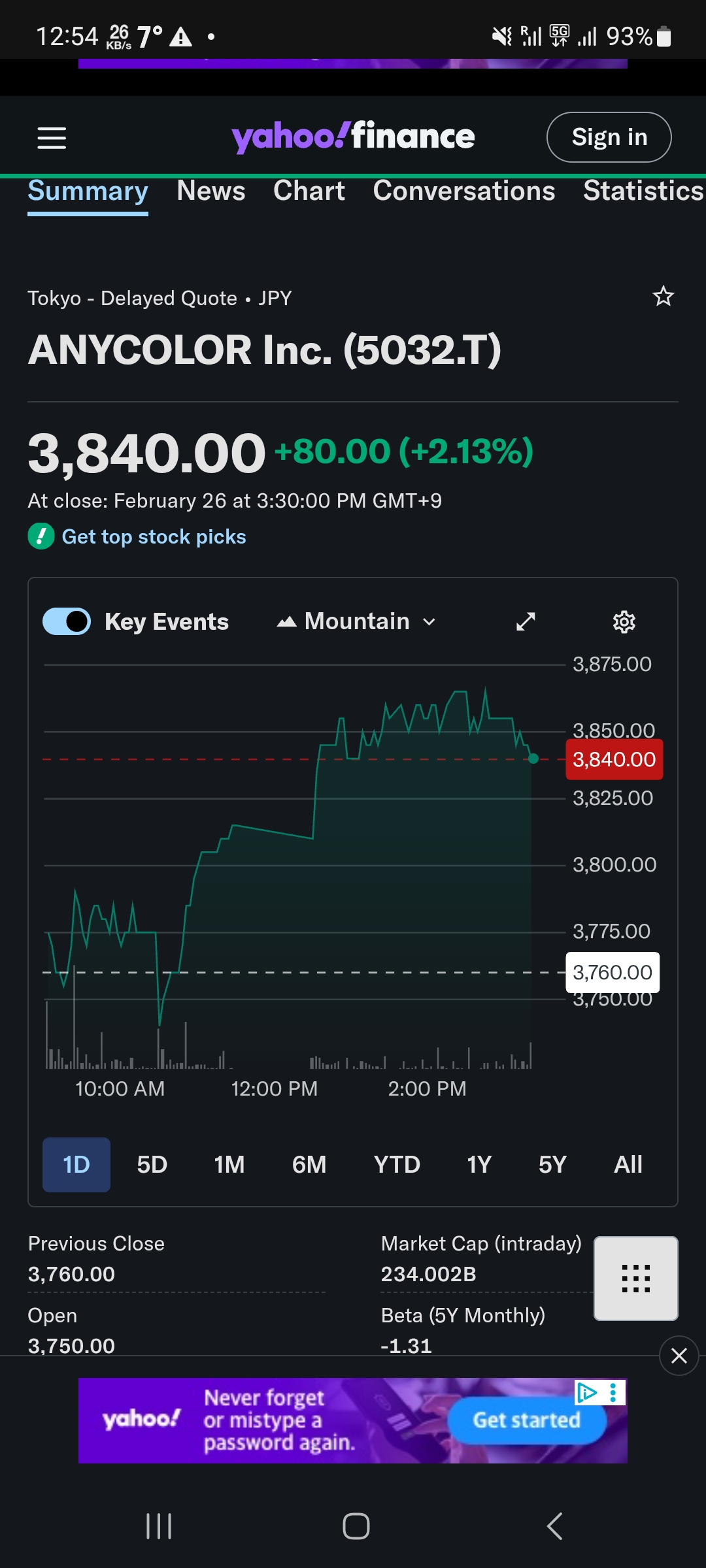Tap the Sign in button
Image resolution: width=706 pixels, height=1568 pixels.
(x=609, y=137)
